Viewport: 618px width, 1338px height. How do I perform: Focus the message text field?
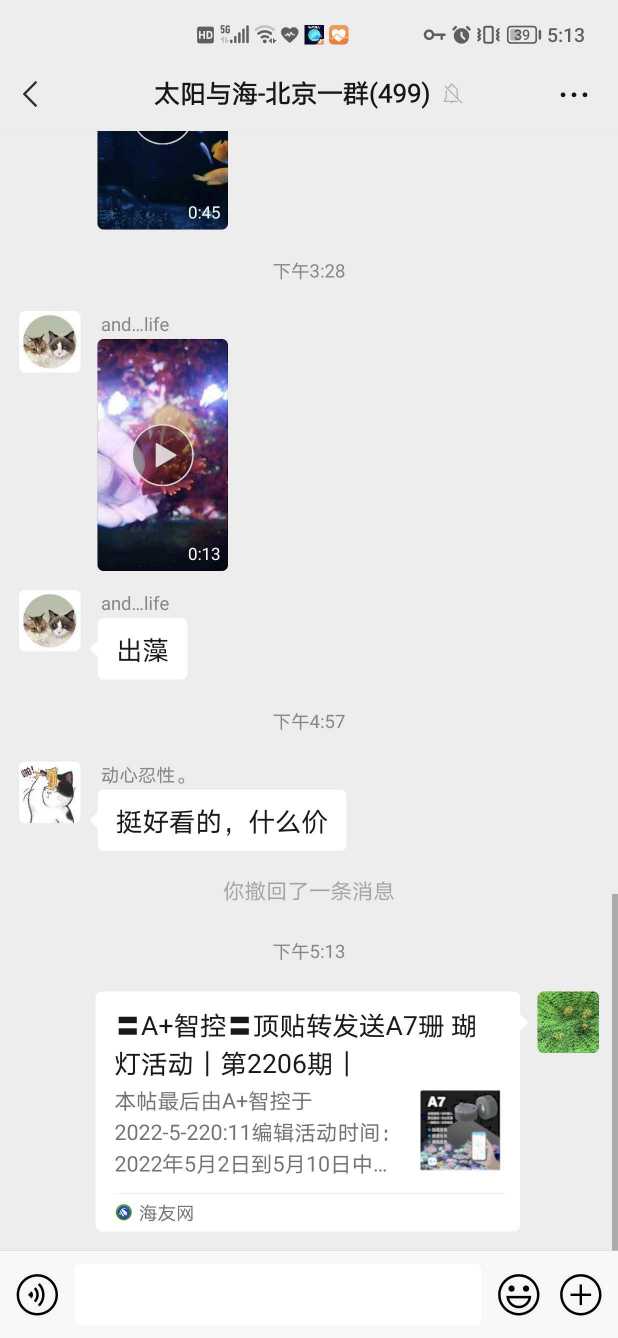[x=277, y=1295]
